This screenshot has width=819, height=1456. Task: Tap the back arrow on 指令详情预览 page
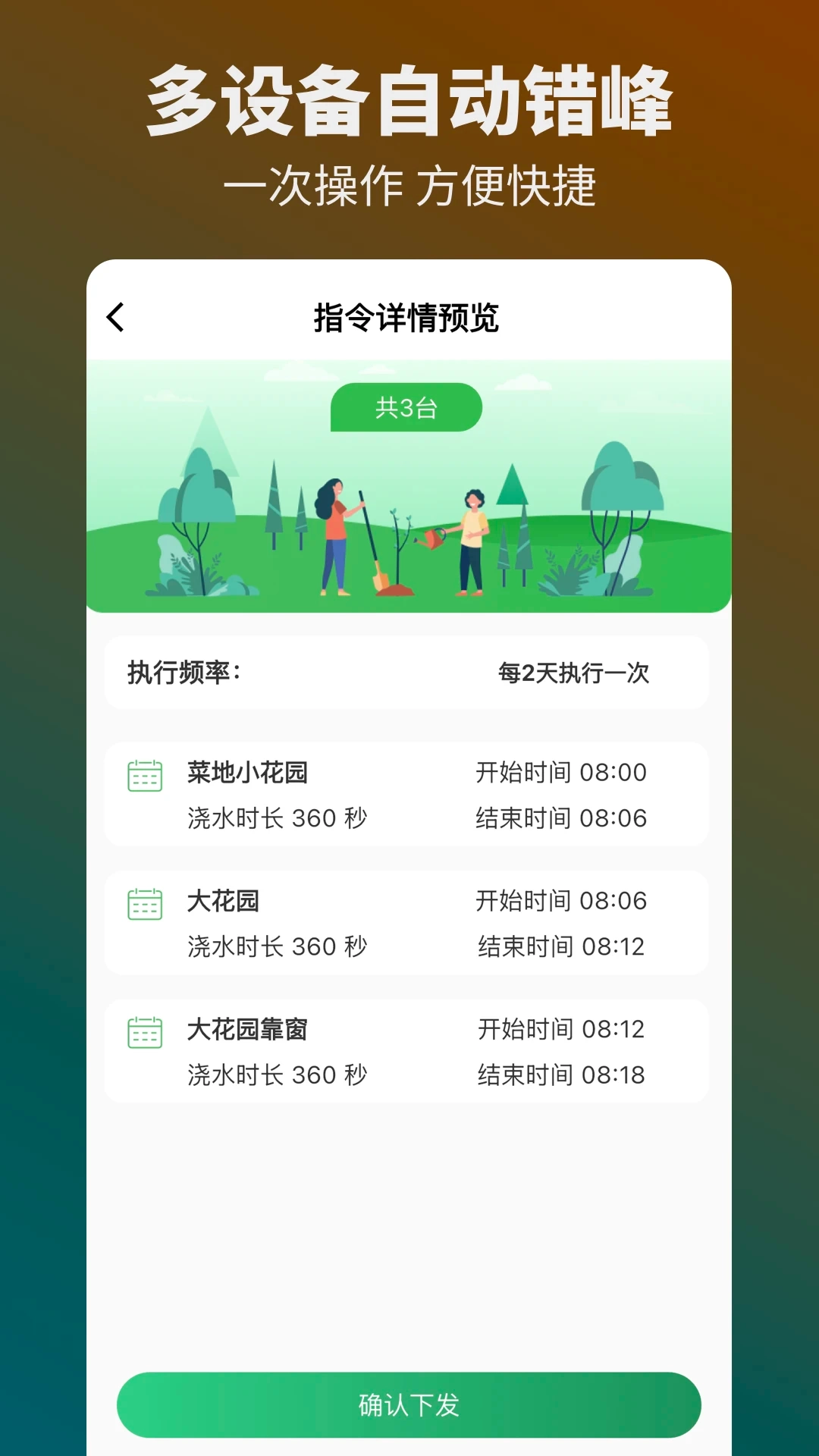[x=115, y=318]
